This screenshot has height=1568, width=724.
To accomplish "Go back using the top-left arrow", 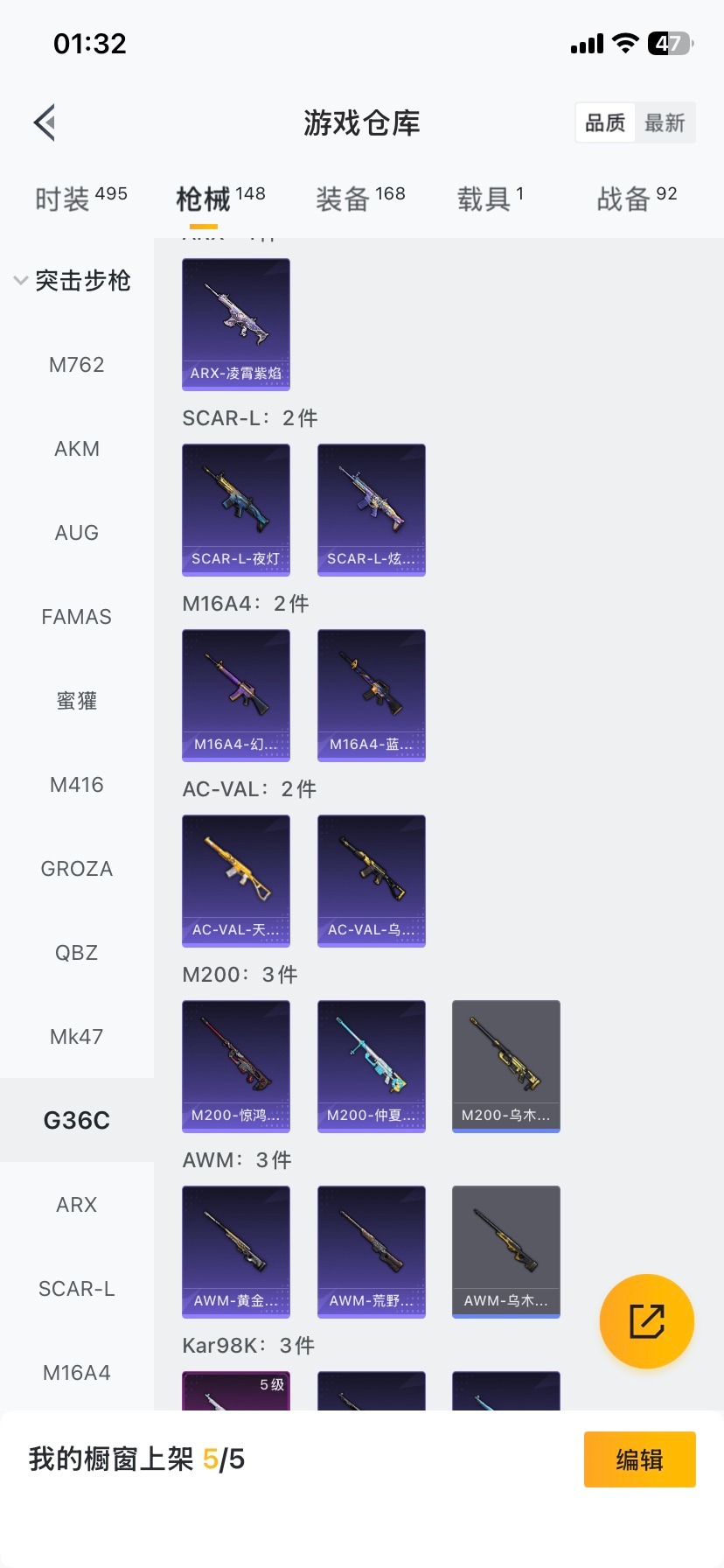I will point(45,122).
